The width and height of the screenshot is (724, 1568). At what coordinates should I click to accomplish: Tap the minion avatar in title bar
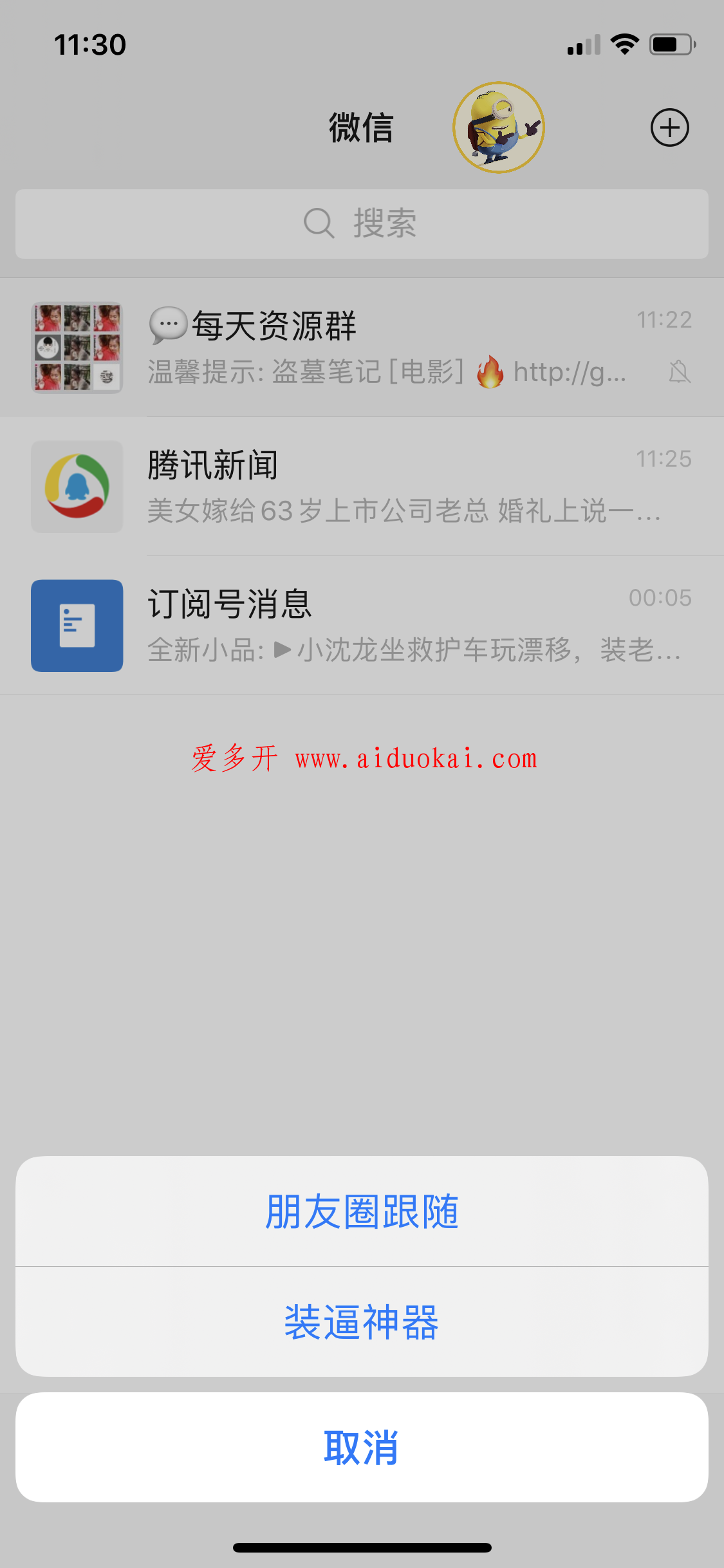tap(499, 127)
